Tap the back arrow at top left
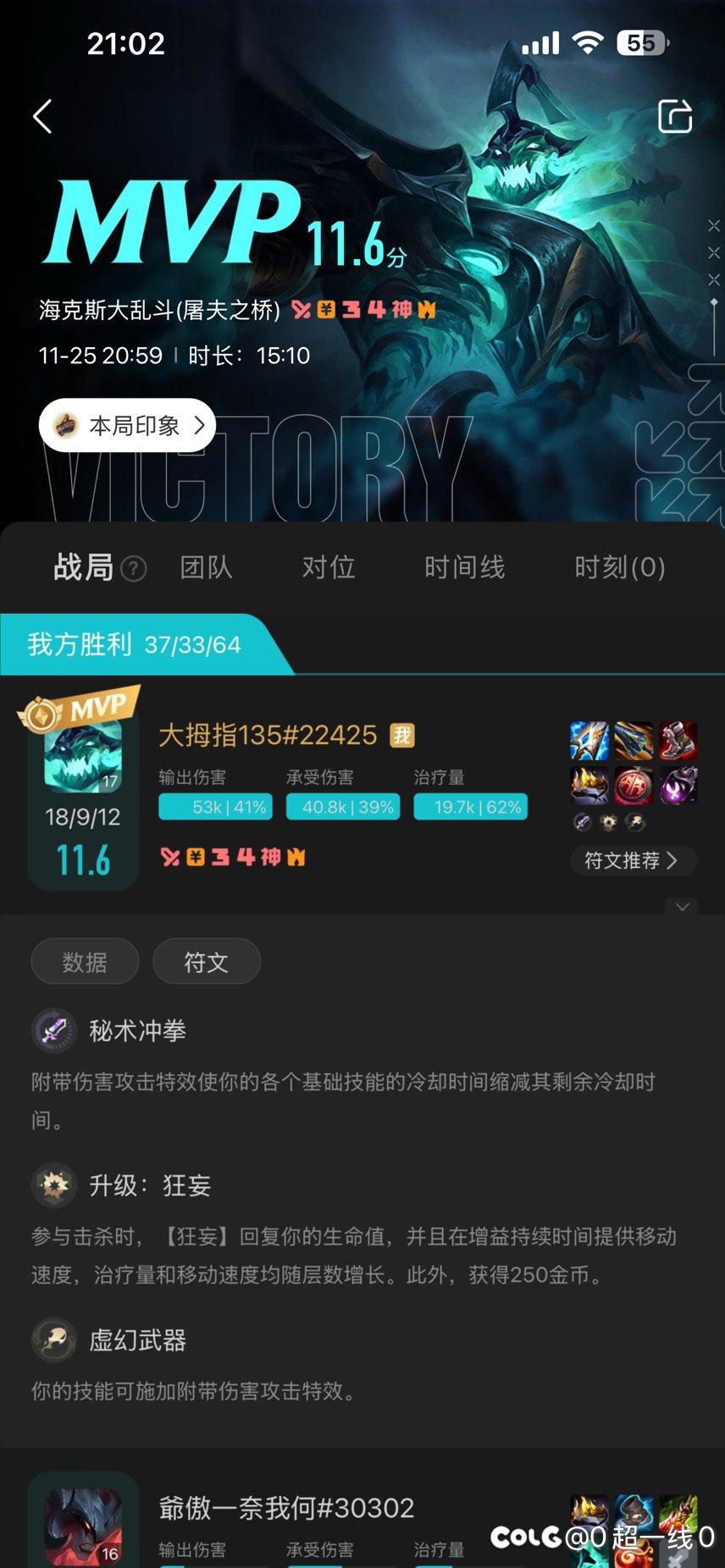The image size is (725, 1568). 42,116
